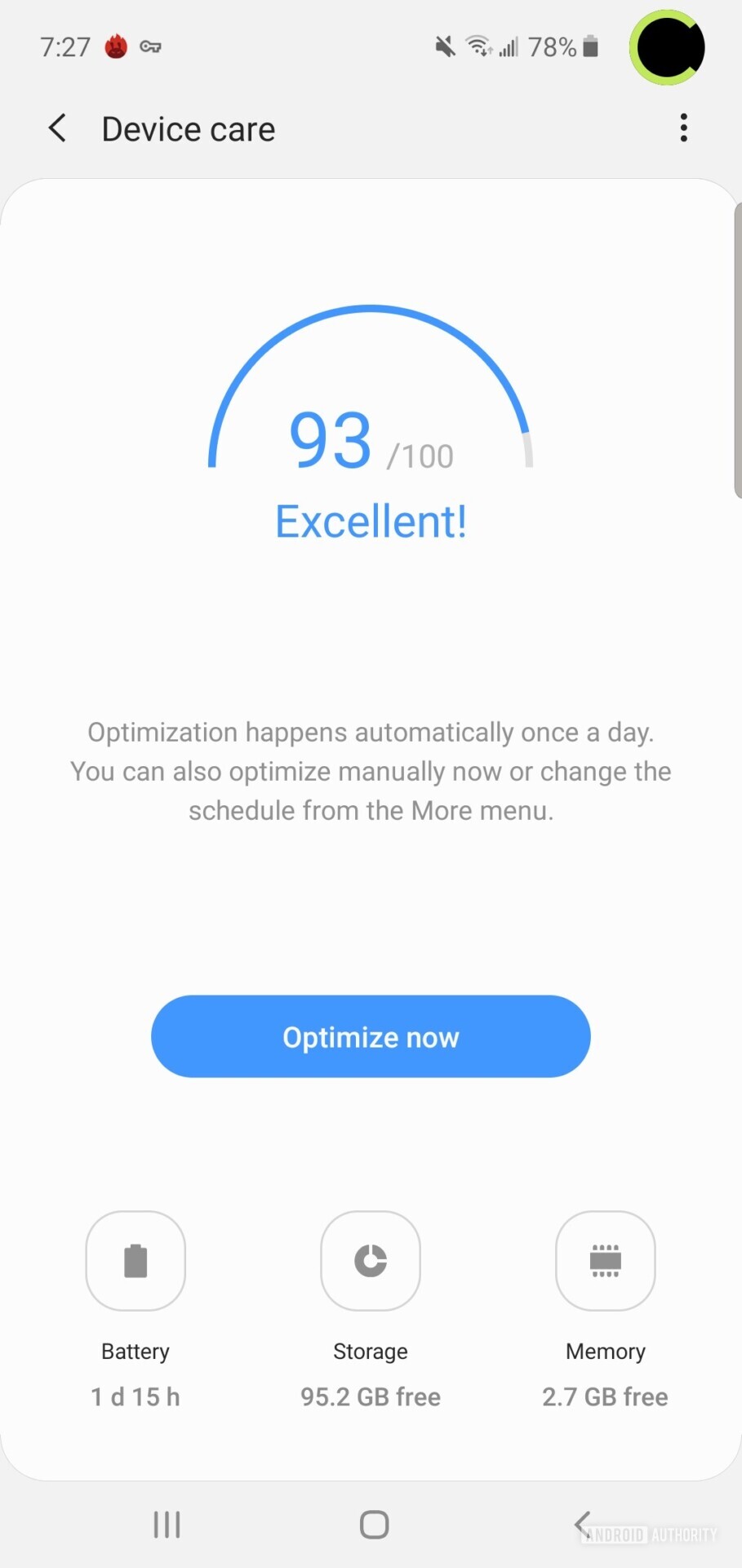Open Battery details
Screen dimensions: 742x1568
coord(136,1261)
